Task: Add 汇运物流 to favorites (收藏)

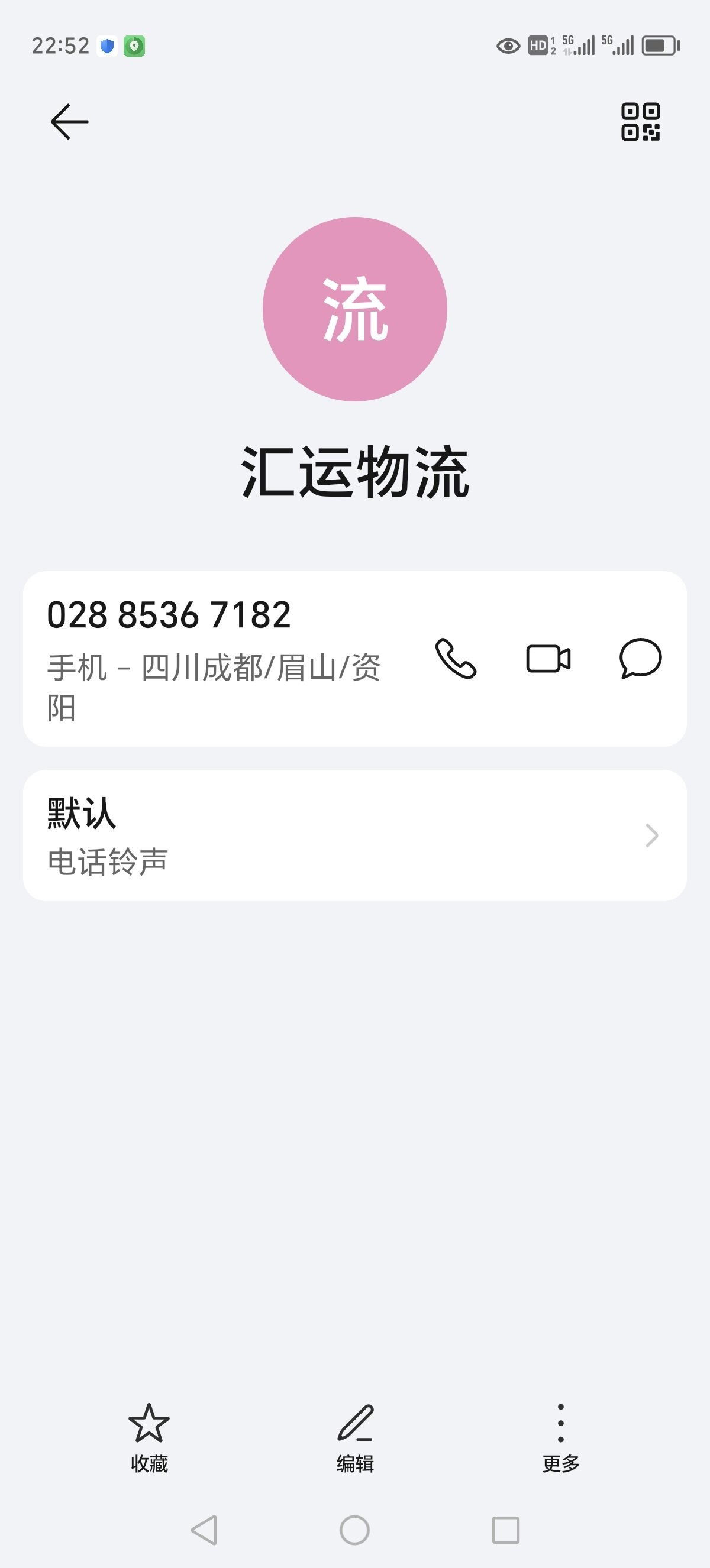Action: pos(149,1437)
